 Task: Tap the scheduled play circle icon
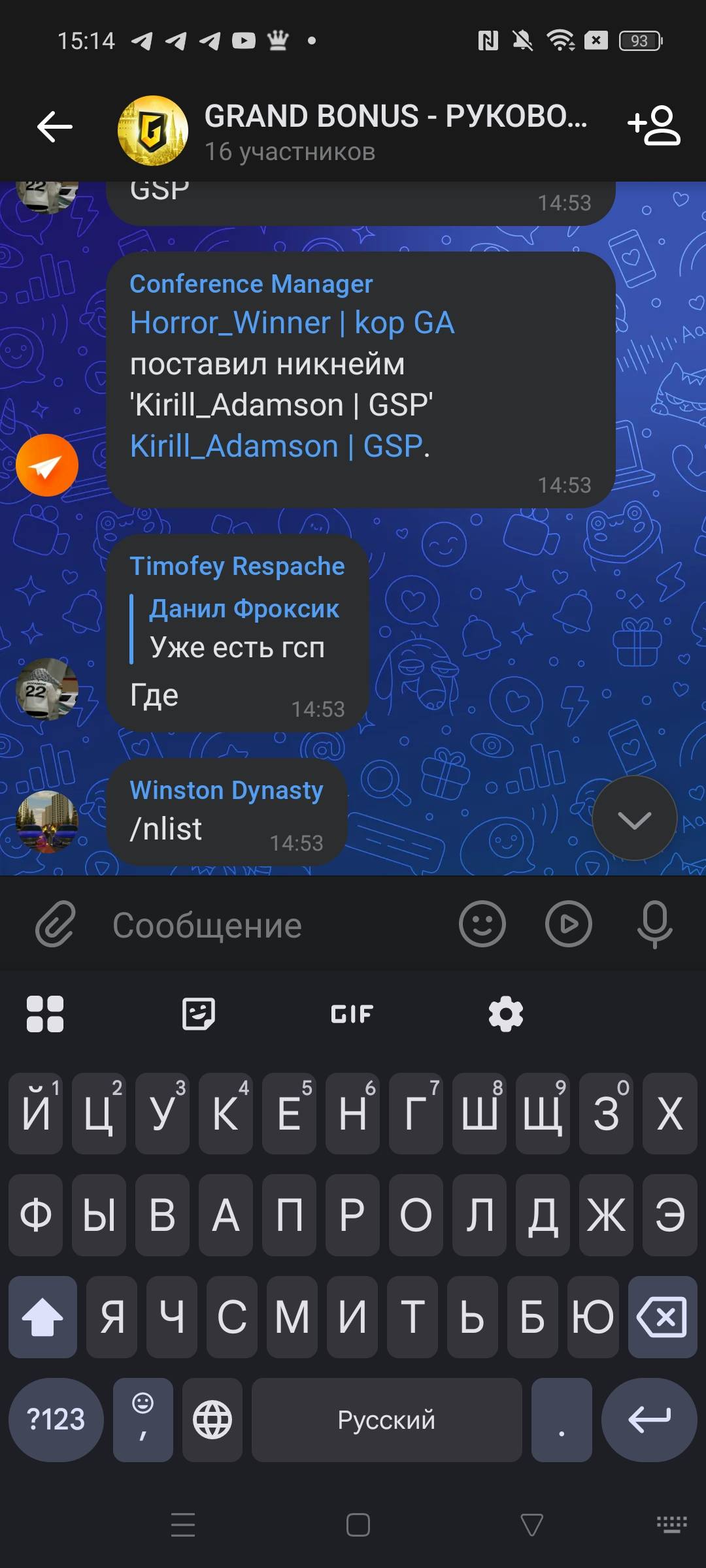coord(568,924)
